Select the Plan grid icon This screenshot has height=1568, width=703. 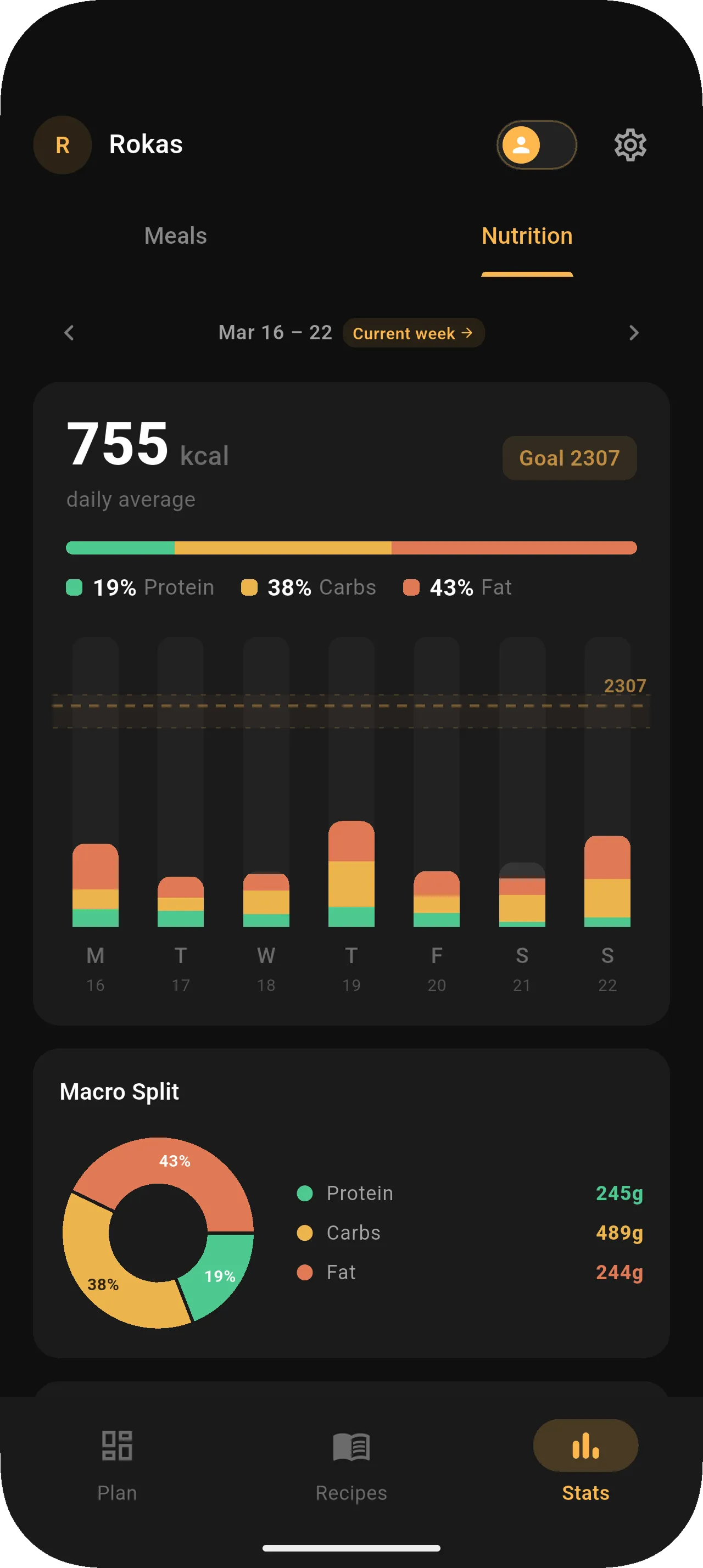tap(118, 1444)
